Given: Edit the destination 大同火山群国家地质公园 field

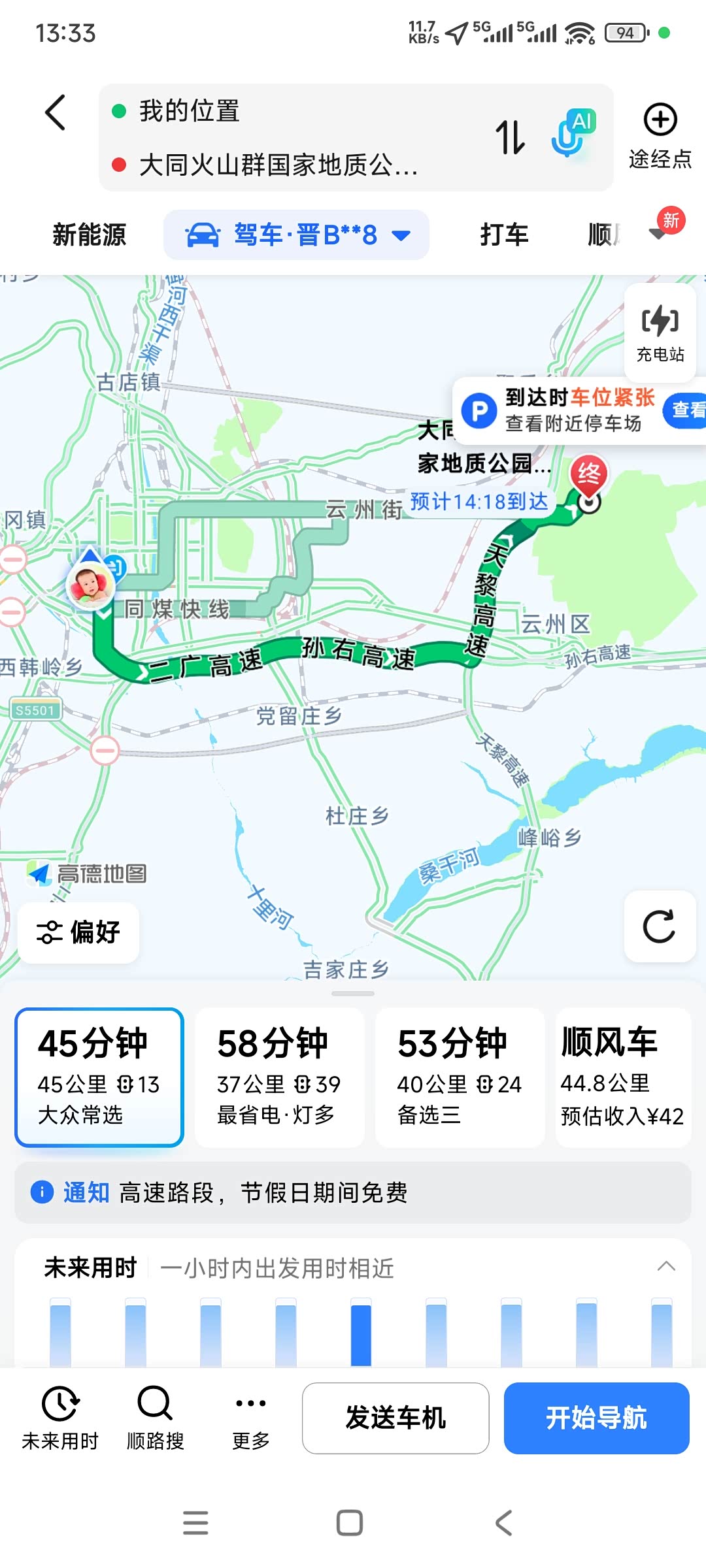Looking at the screenshot, I should click(x=278, y=165).
